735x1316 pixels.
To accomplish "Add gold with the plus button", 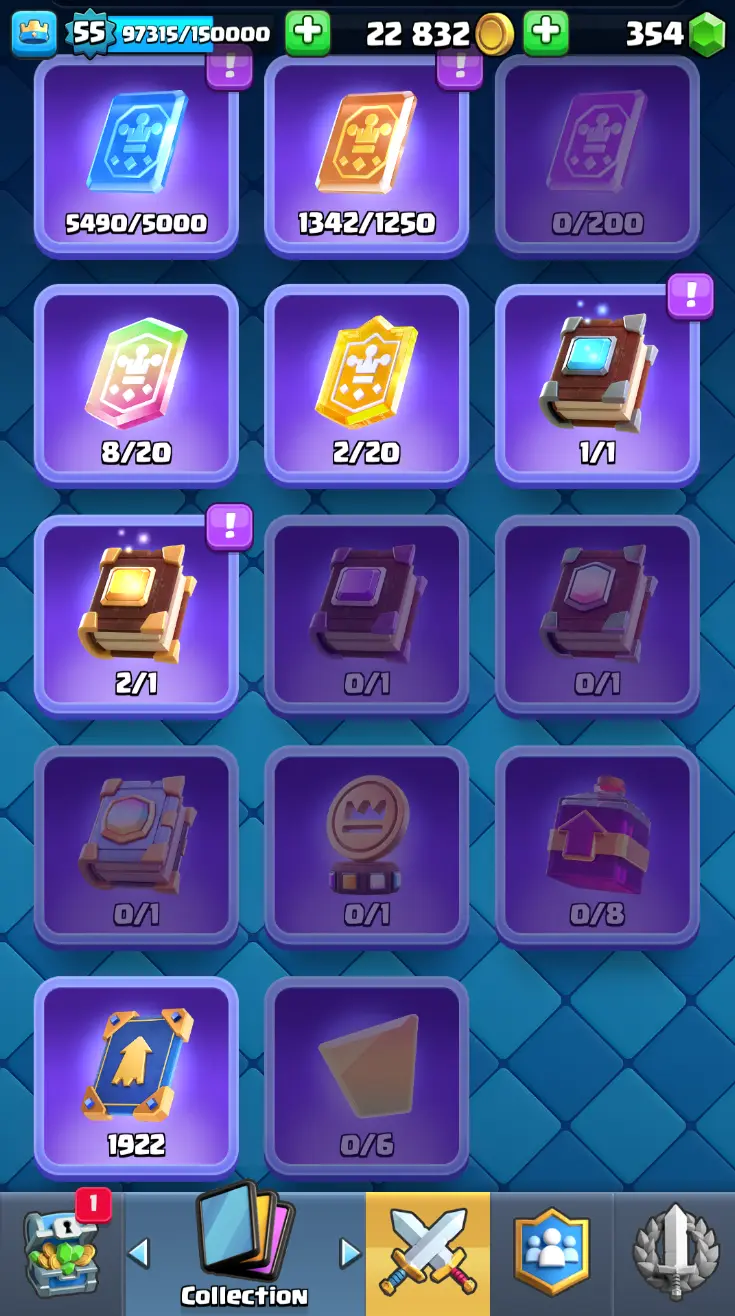I will coord(545,34).
